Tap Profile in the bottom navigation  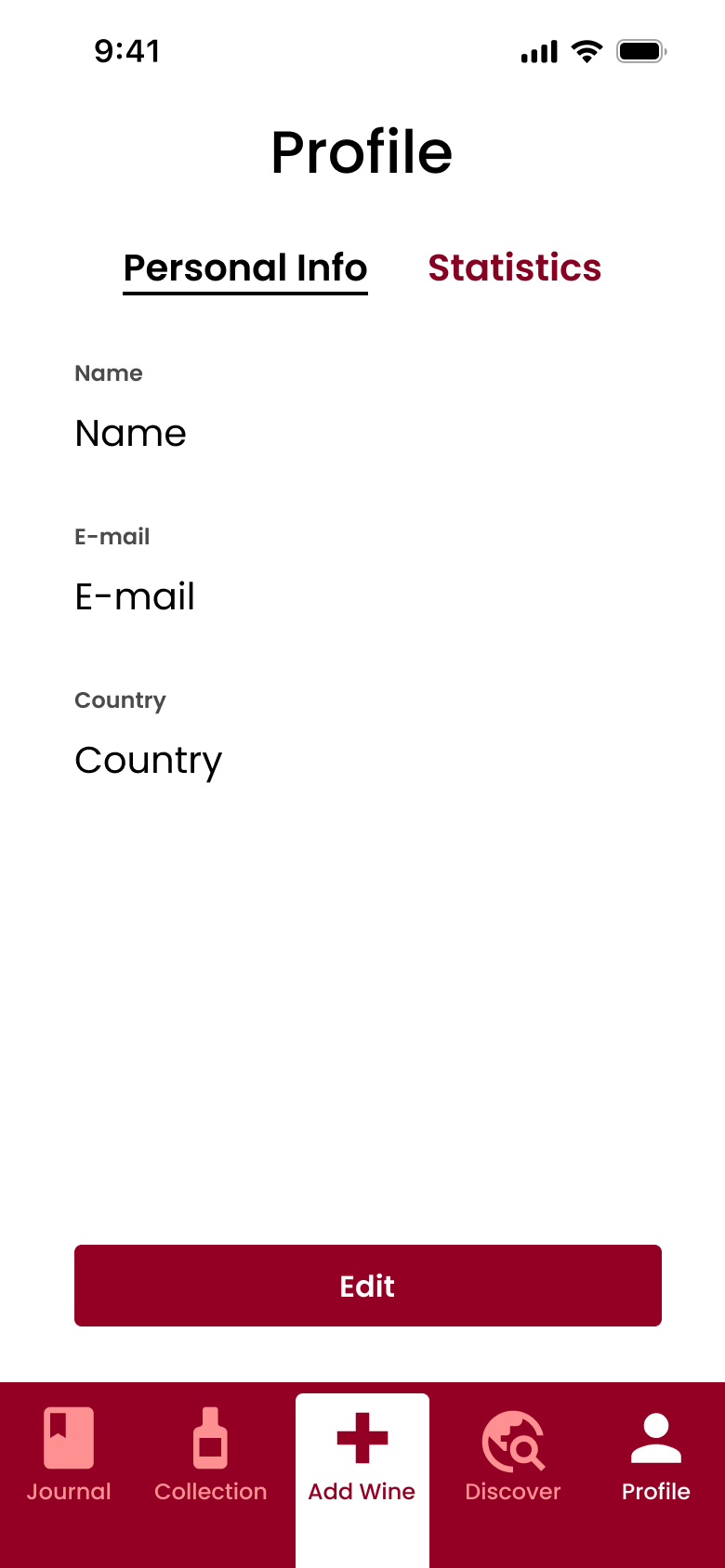655,1456
